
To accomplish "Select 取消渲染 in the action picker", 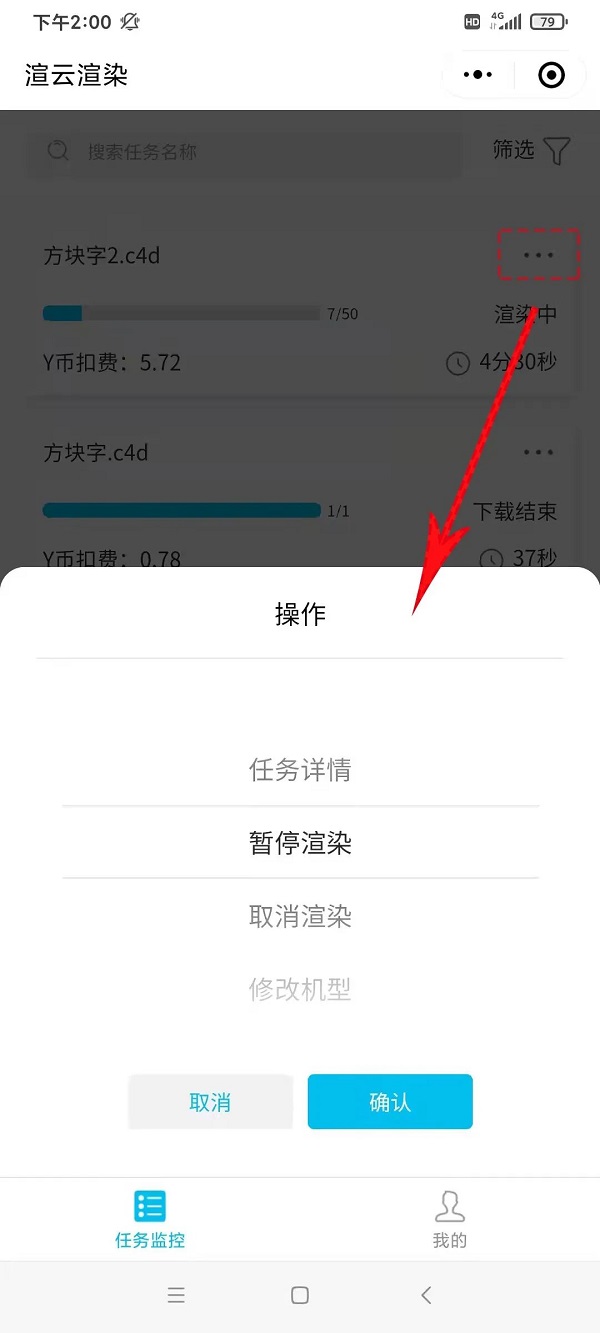I will point(300,916).
